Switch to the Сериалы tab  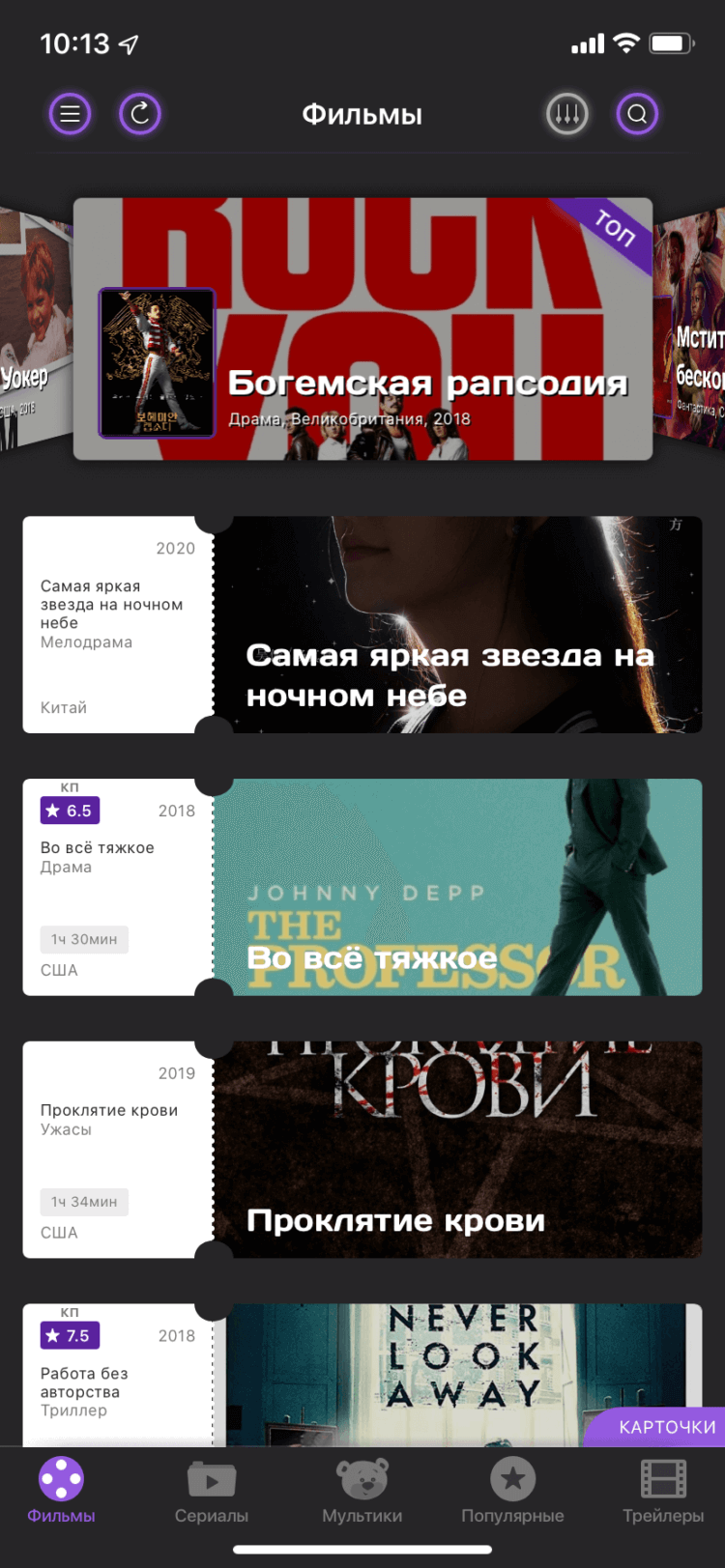(x=212, y=1490)
